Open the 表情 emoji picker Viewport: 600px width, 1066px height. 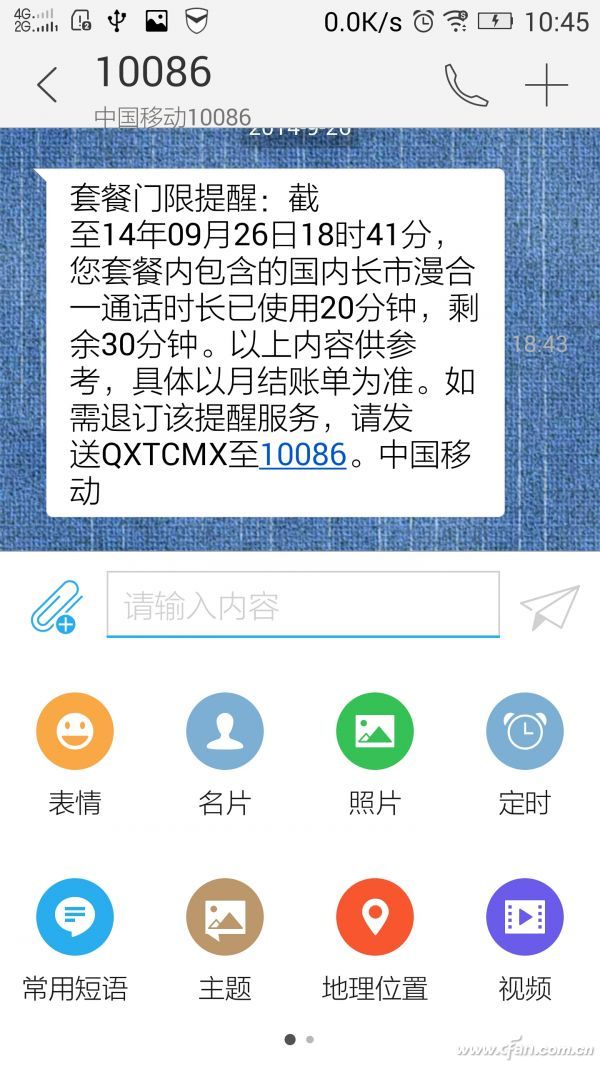click(x=75, y=732)
